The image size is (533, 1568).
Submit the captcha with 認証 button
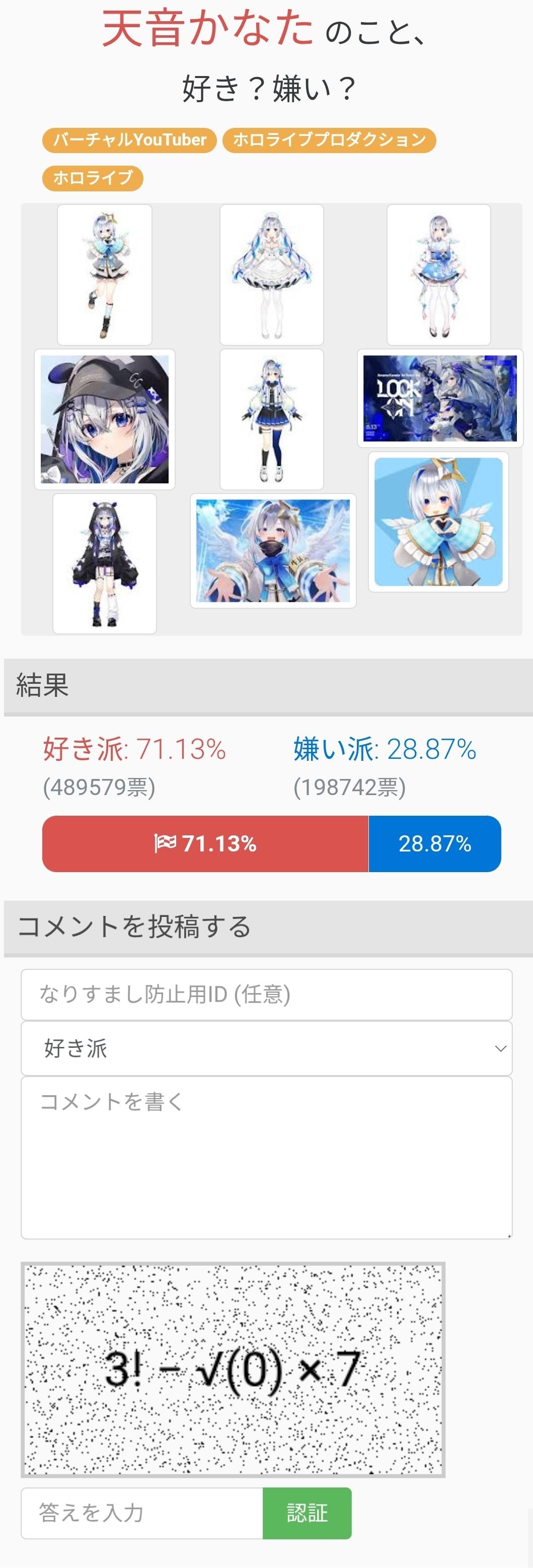[307, 1513]
